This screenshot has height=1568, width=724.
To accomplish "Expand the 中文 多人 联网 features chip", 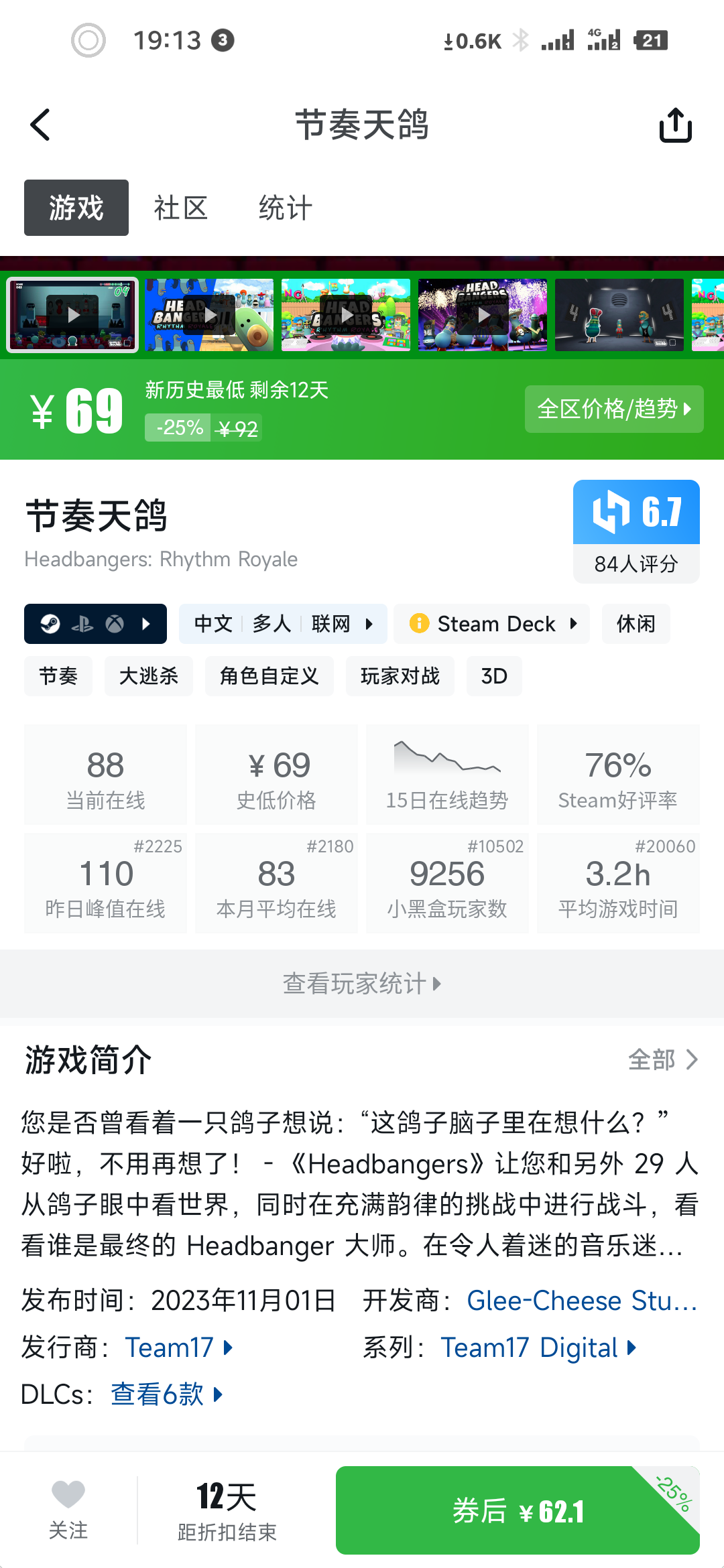I will click(283, 624).
